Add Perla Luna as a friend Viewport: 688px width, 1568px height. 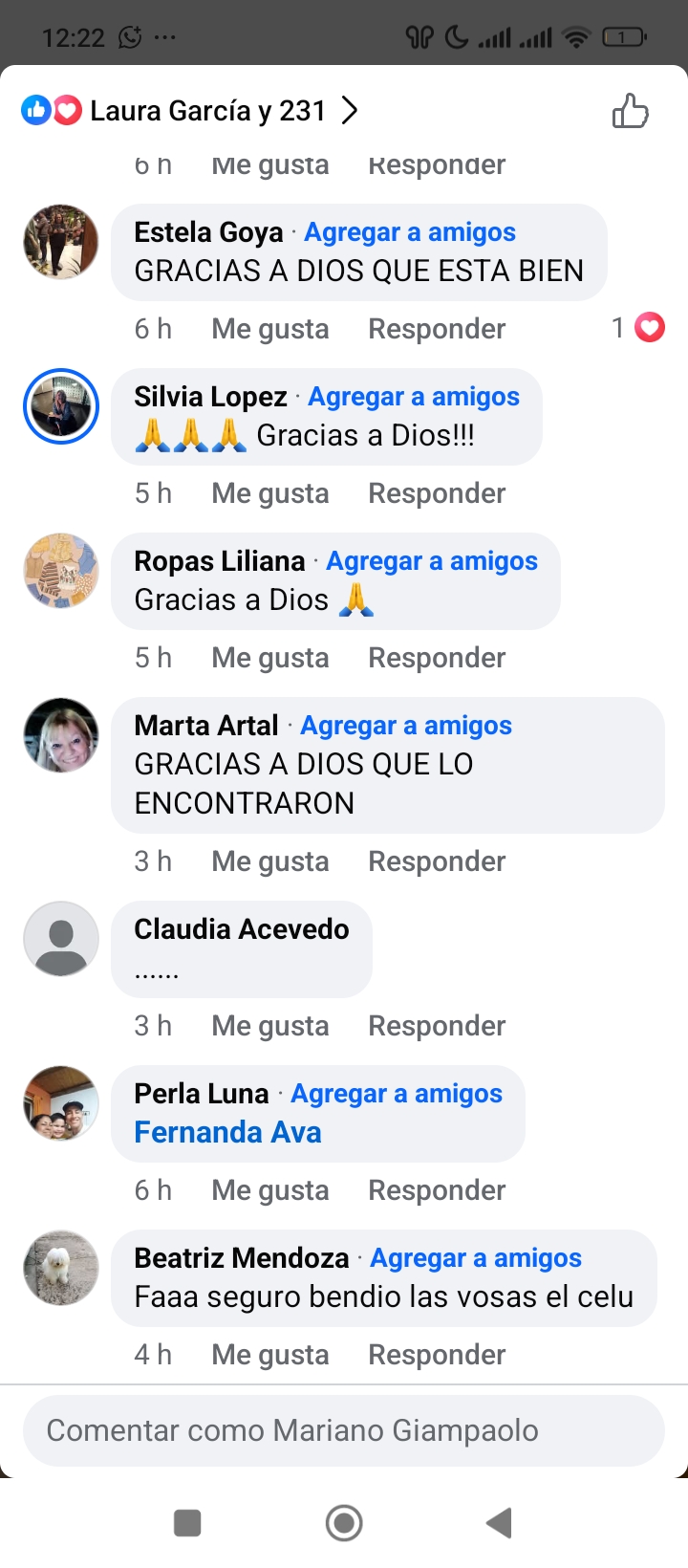click(x=396, y=1094)
